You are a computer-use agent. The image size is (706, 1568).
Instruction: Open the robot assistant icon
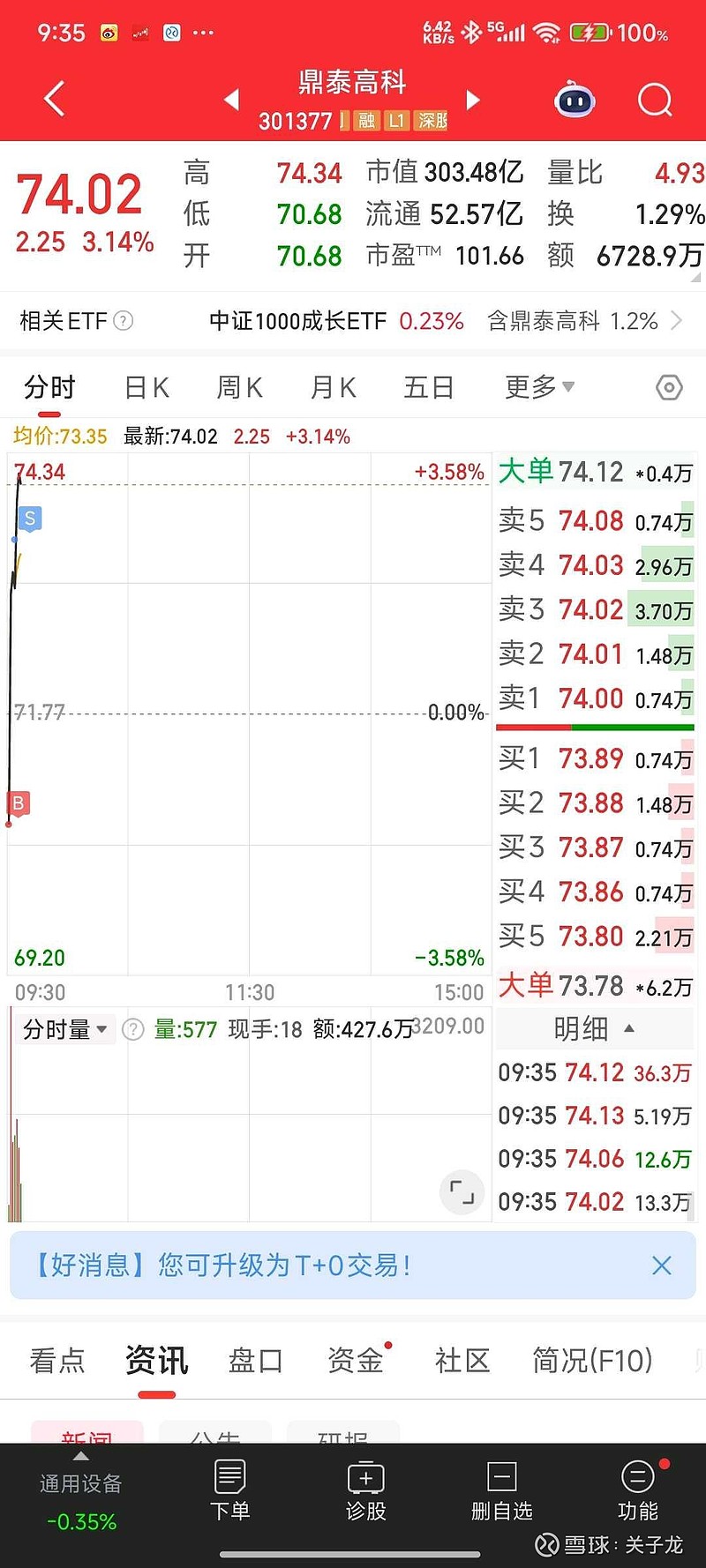[x=575, y=101]
